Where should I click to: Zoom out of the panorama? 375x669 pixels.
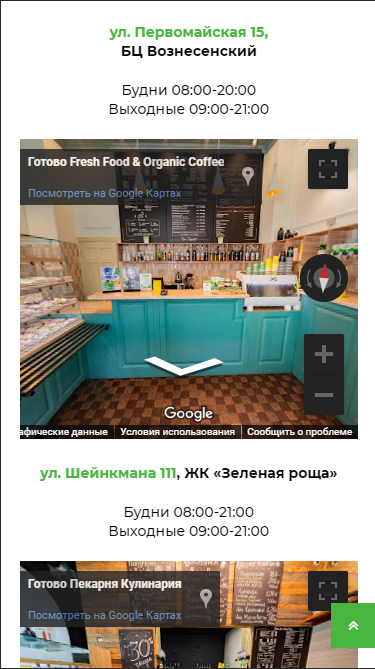pos(324,395)
